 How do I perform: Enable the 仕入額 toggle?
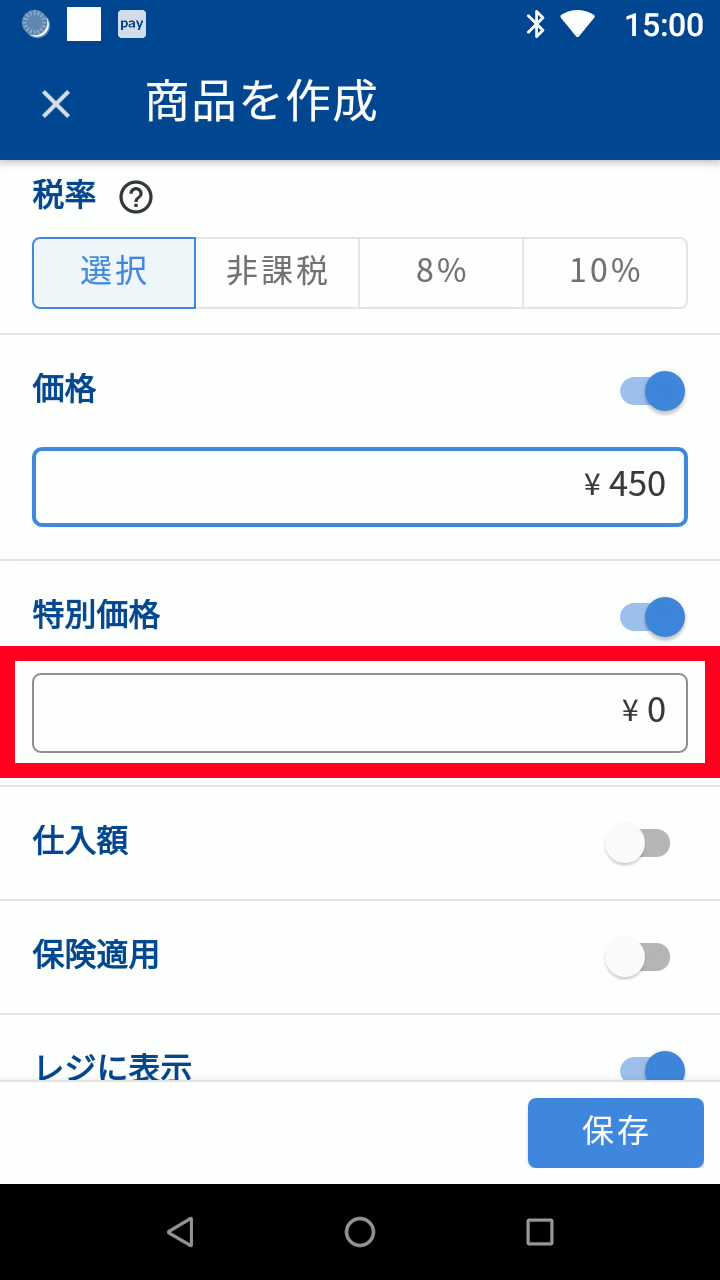pos(638,844)
